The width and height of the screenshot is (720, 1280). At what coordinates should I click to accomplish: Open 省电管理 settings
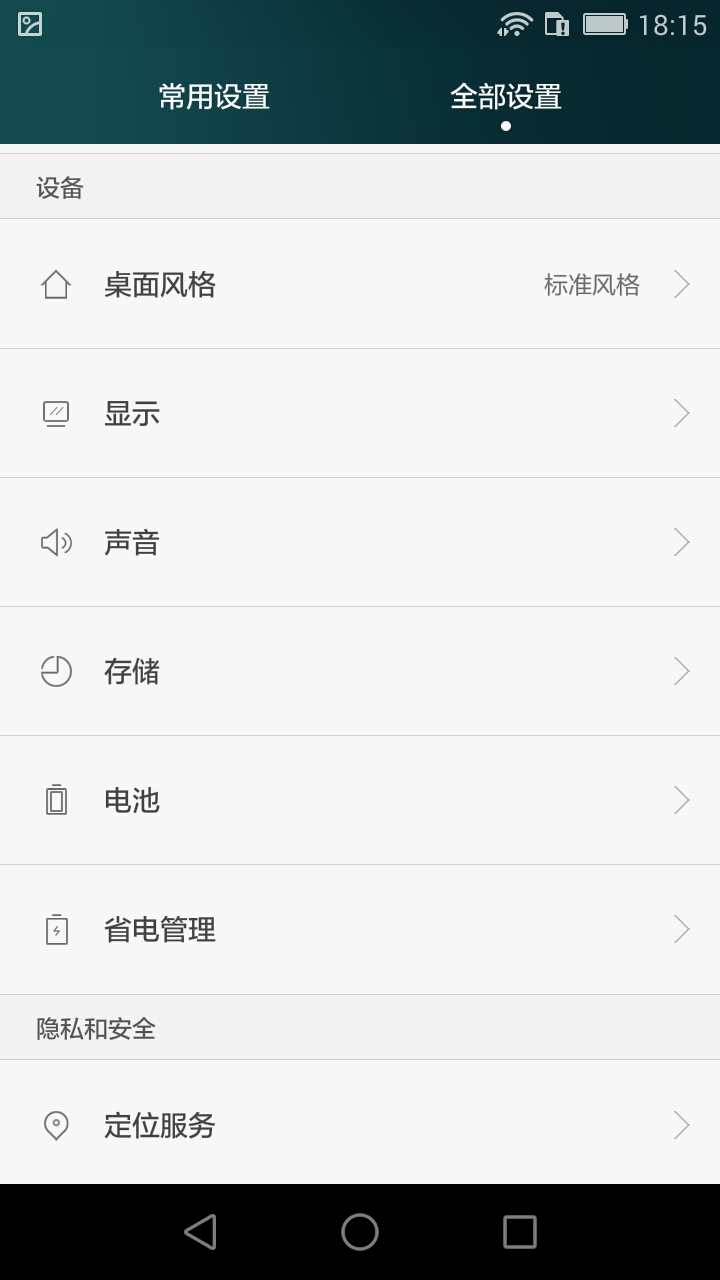click(360, 930)
